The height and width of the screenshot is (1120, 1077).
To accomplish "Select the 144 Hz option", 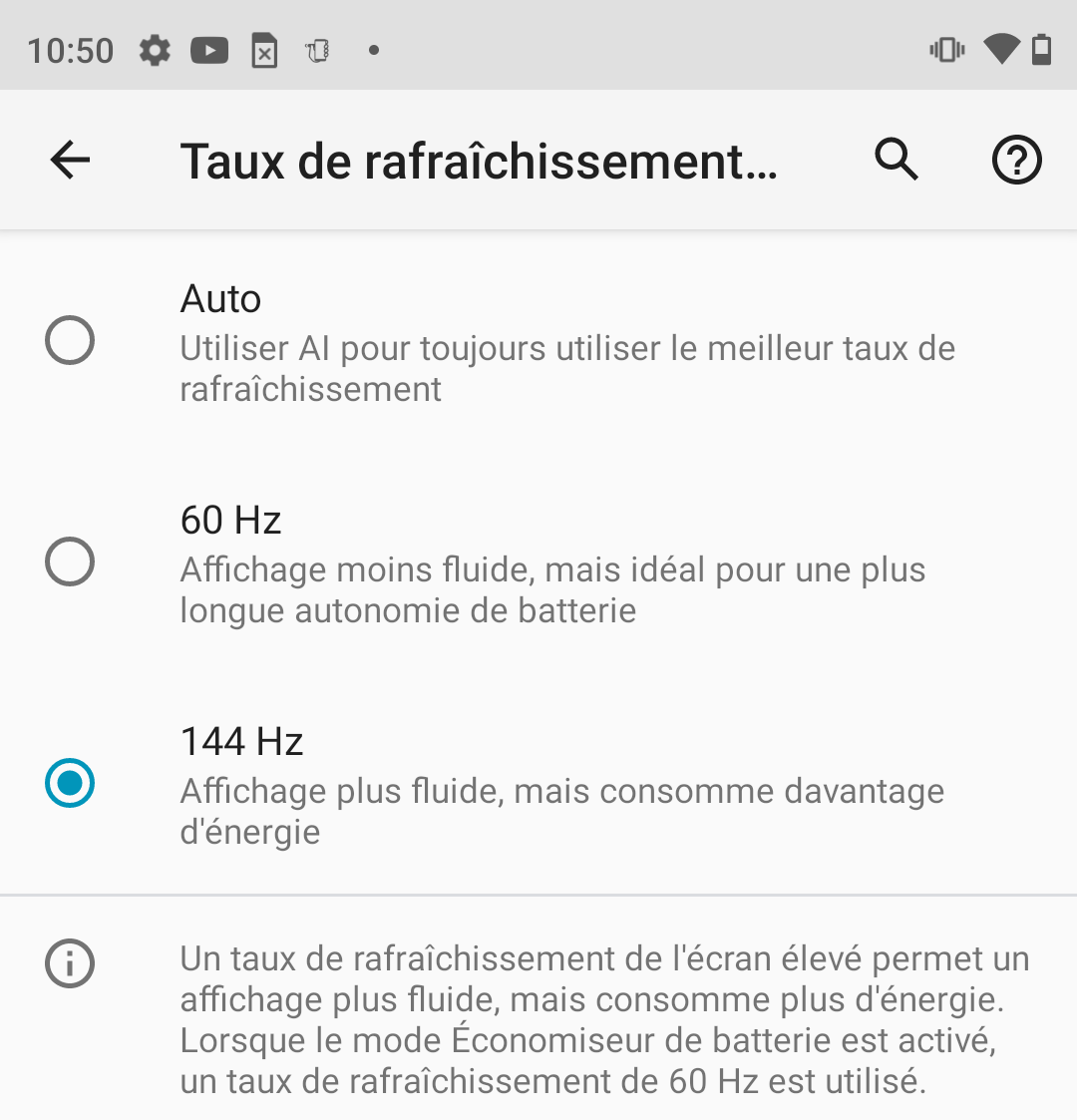I will click(x=70, y=784).
